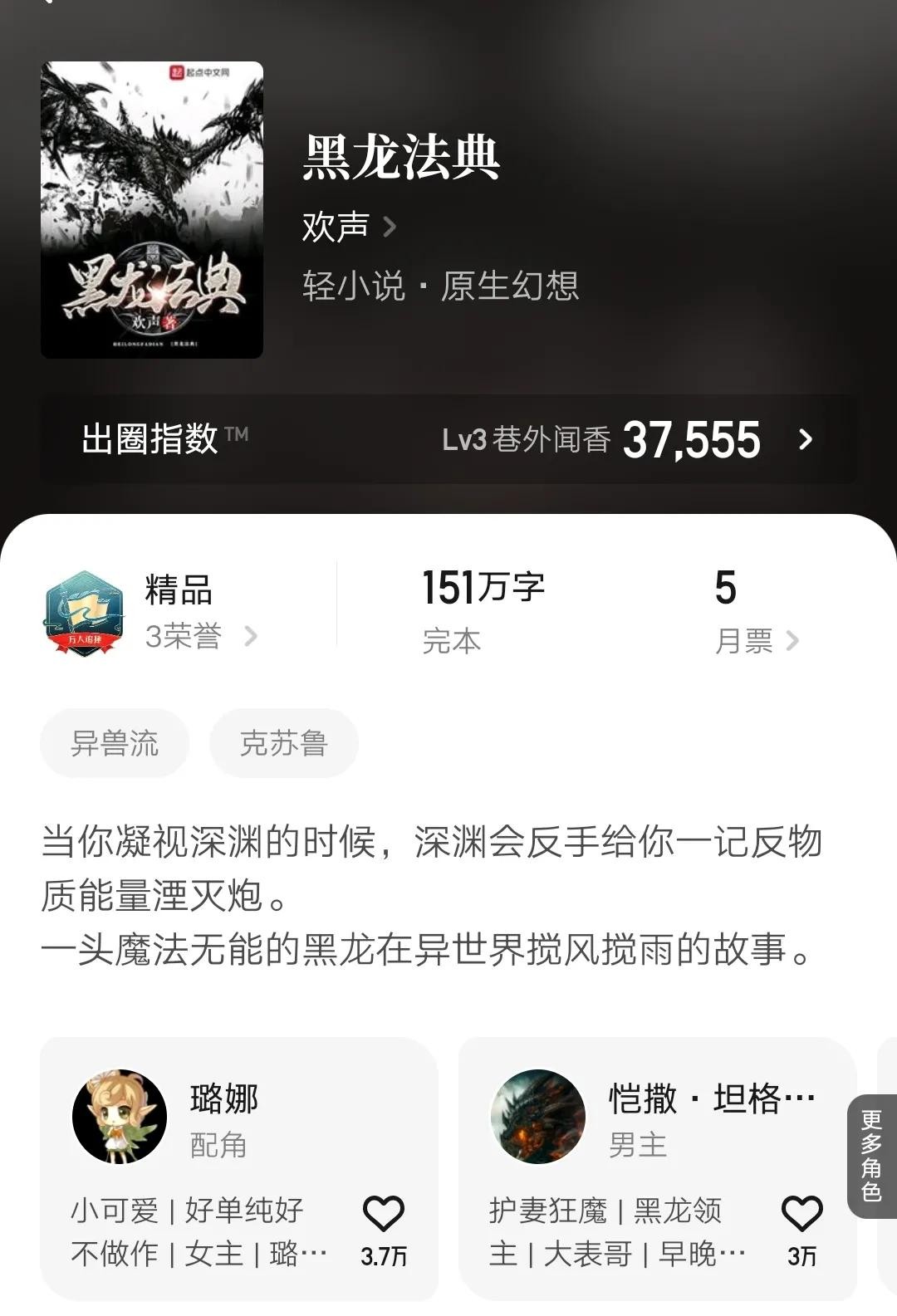Select the 克苏鲁 tag chip

(284, 743)
